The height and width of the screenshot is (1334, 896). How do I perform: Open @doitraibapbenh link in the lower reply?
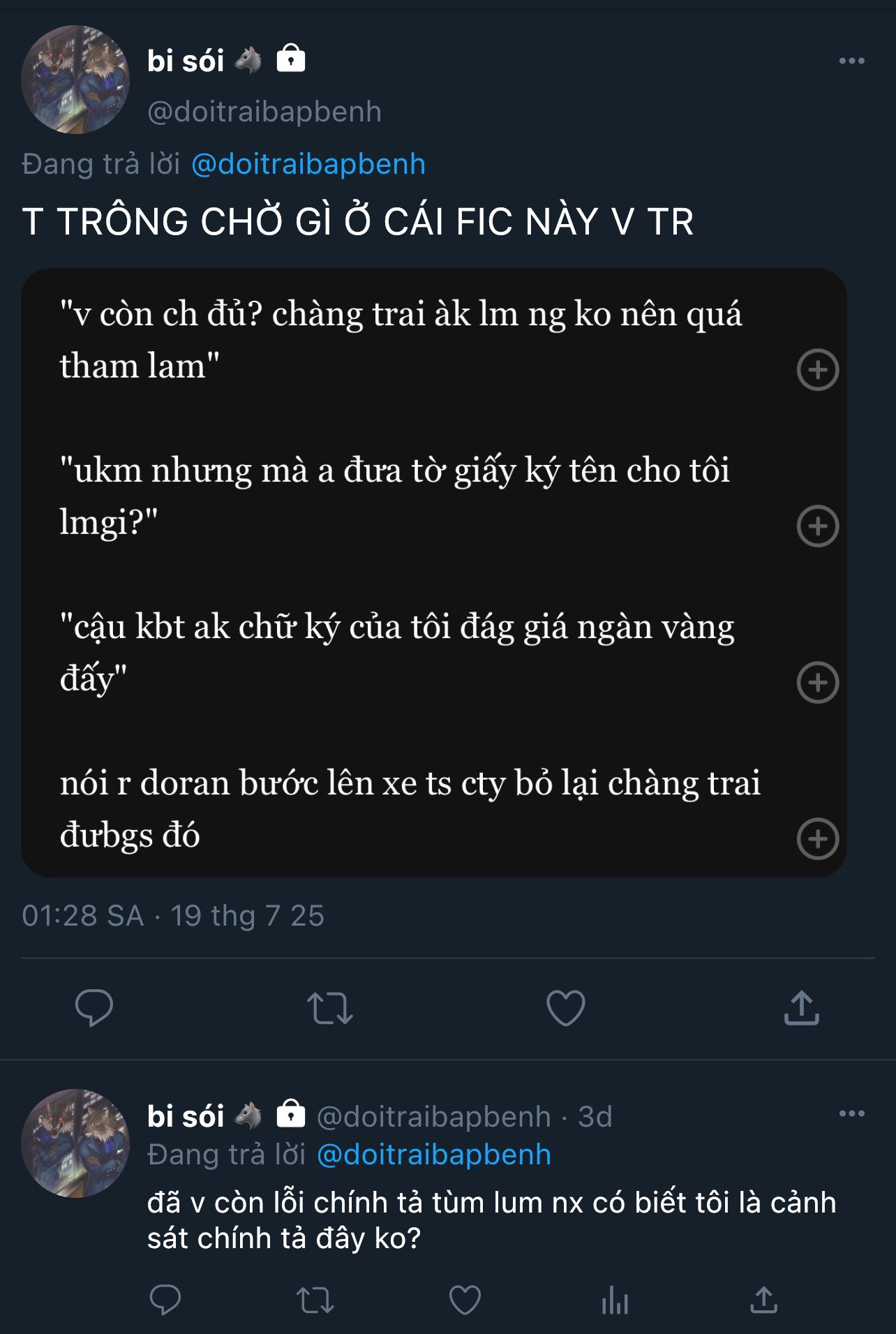433,1155
